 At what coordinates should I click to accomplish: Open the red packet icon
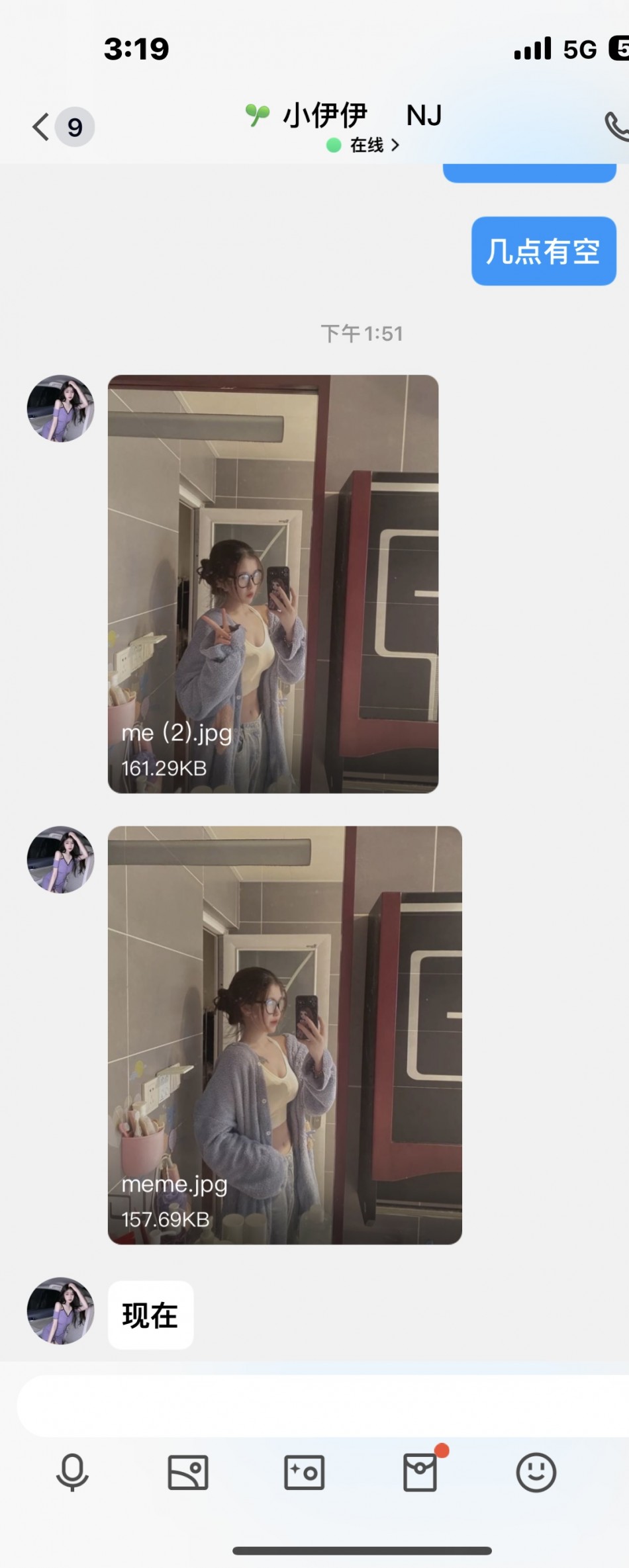[x=420, y=1473]
